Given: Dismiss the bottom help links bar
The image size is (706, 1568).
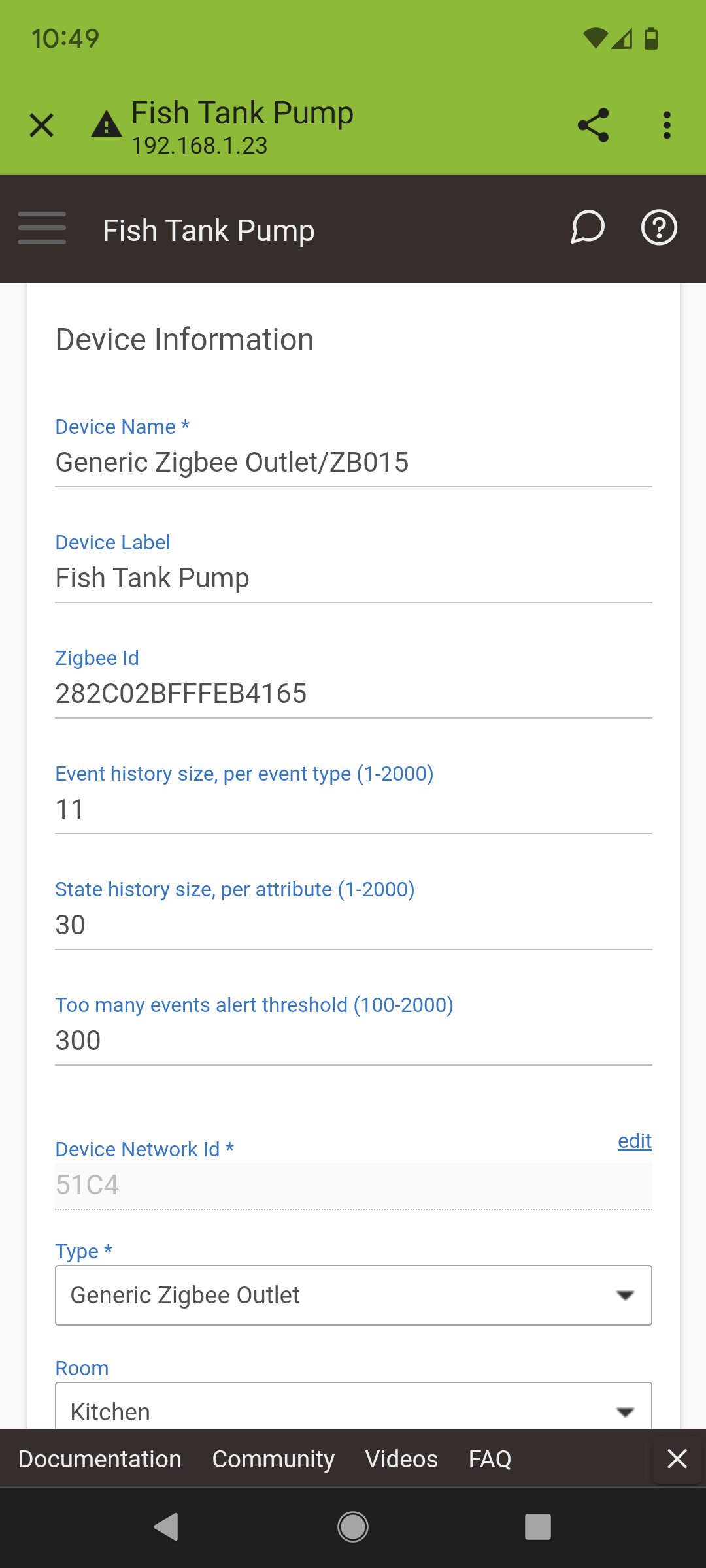Looking at the screenshot, I should tap(677, 1458).
